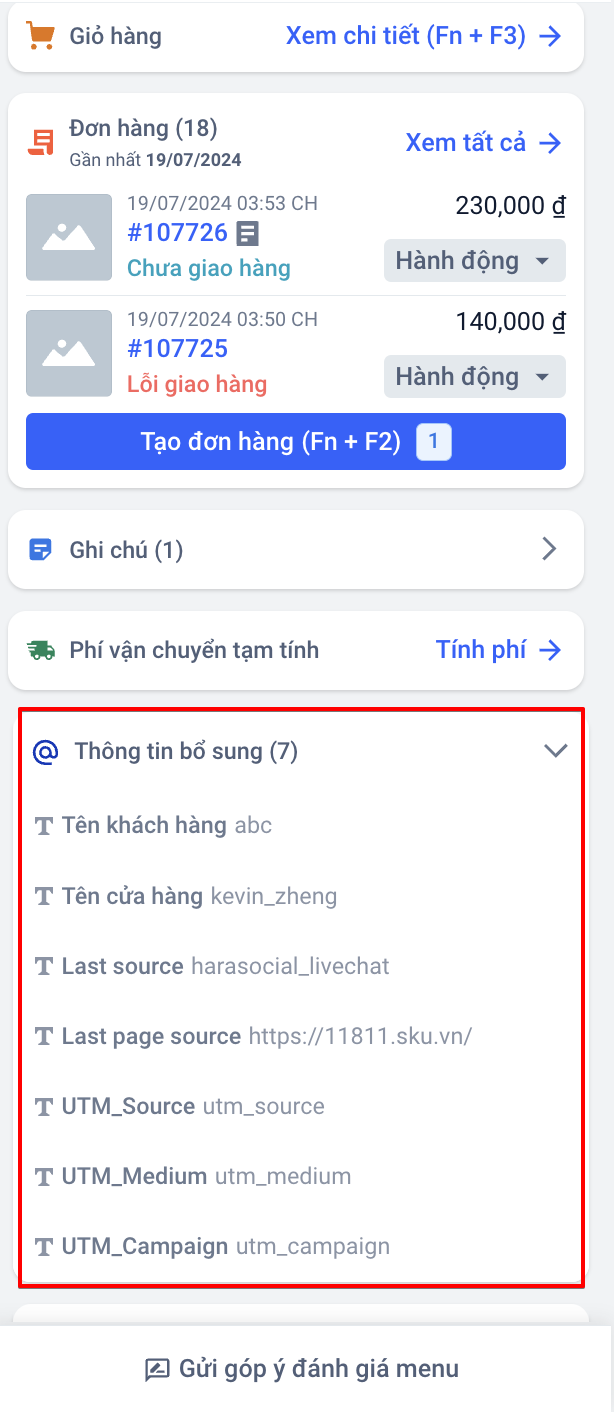Open order #107725
The image size is (614, 1412).
177,349
